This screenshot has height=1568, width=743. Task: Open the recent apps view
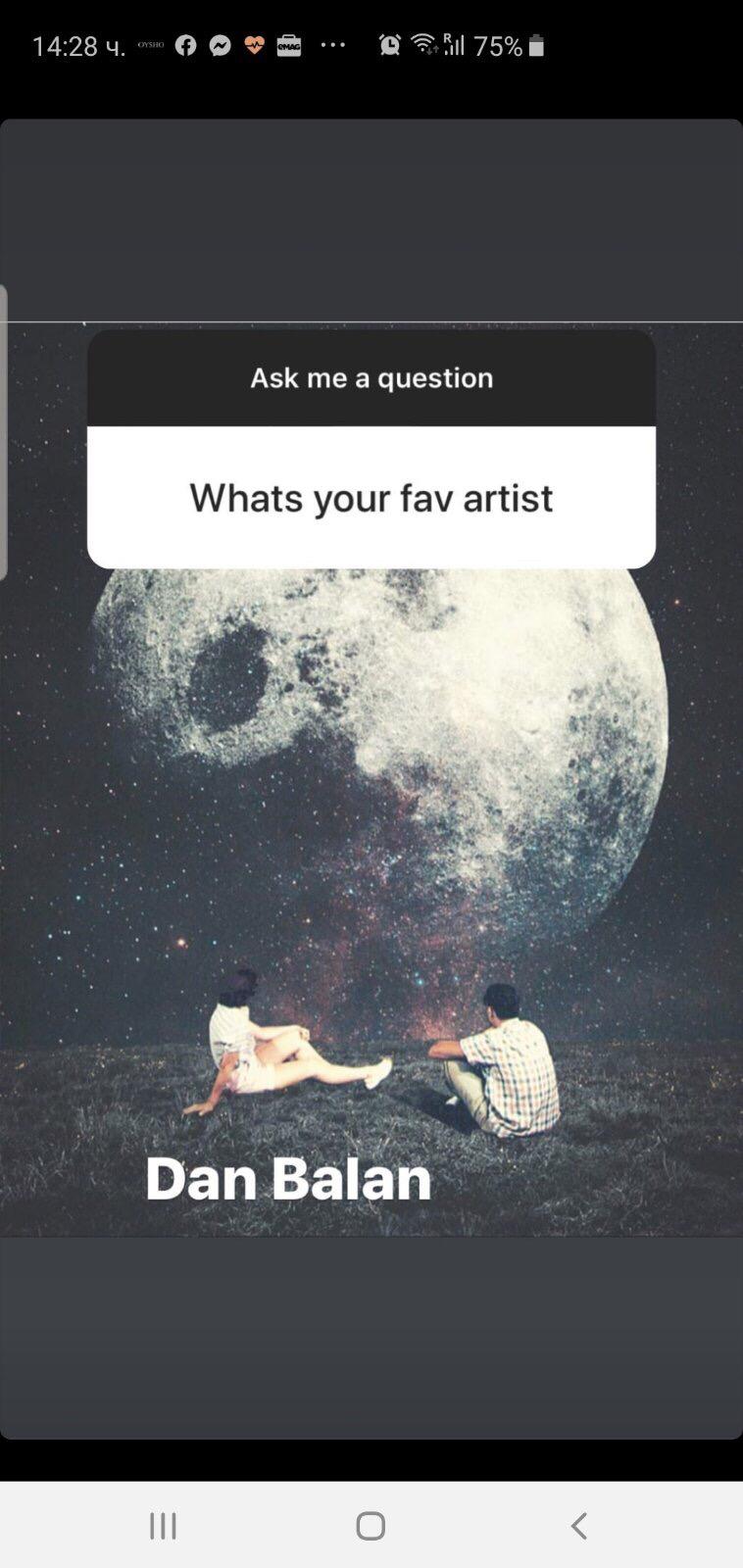(x=163, y=1525)
